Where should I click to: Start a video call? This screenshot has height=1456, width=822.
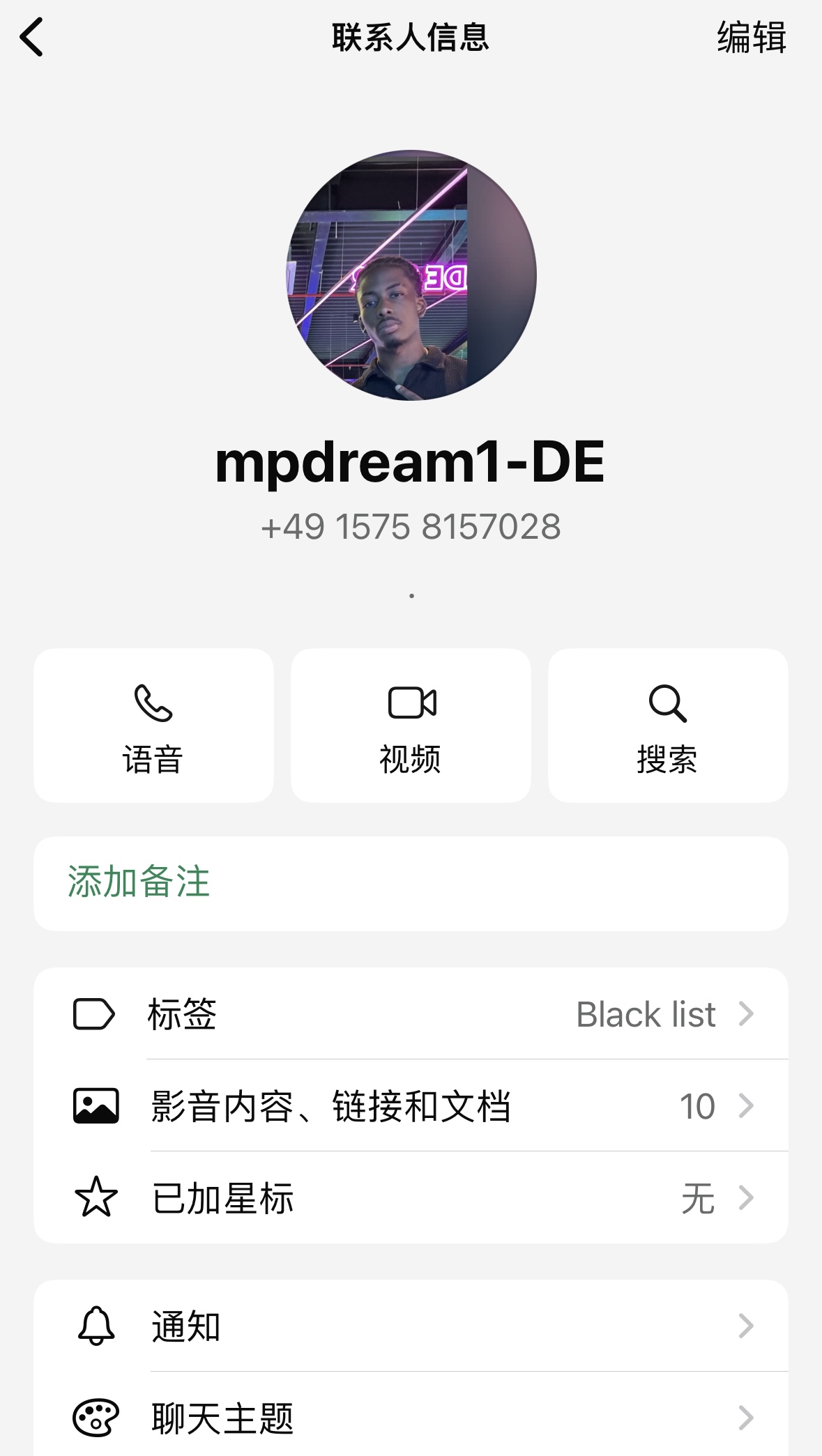click(x=411, y=726)
